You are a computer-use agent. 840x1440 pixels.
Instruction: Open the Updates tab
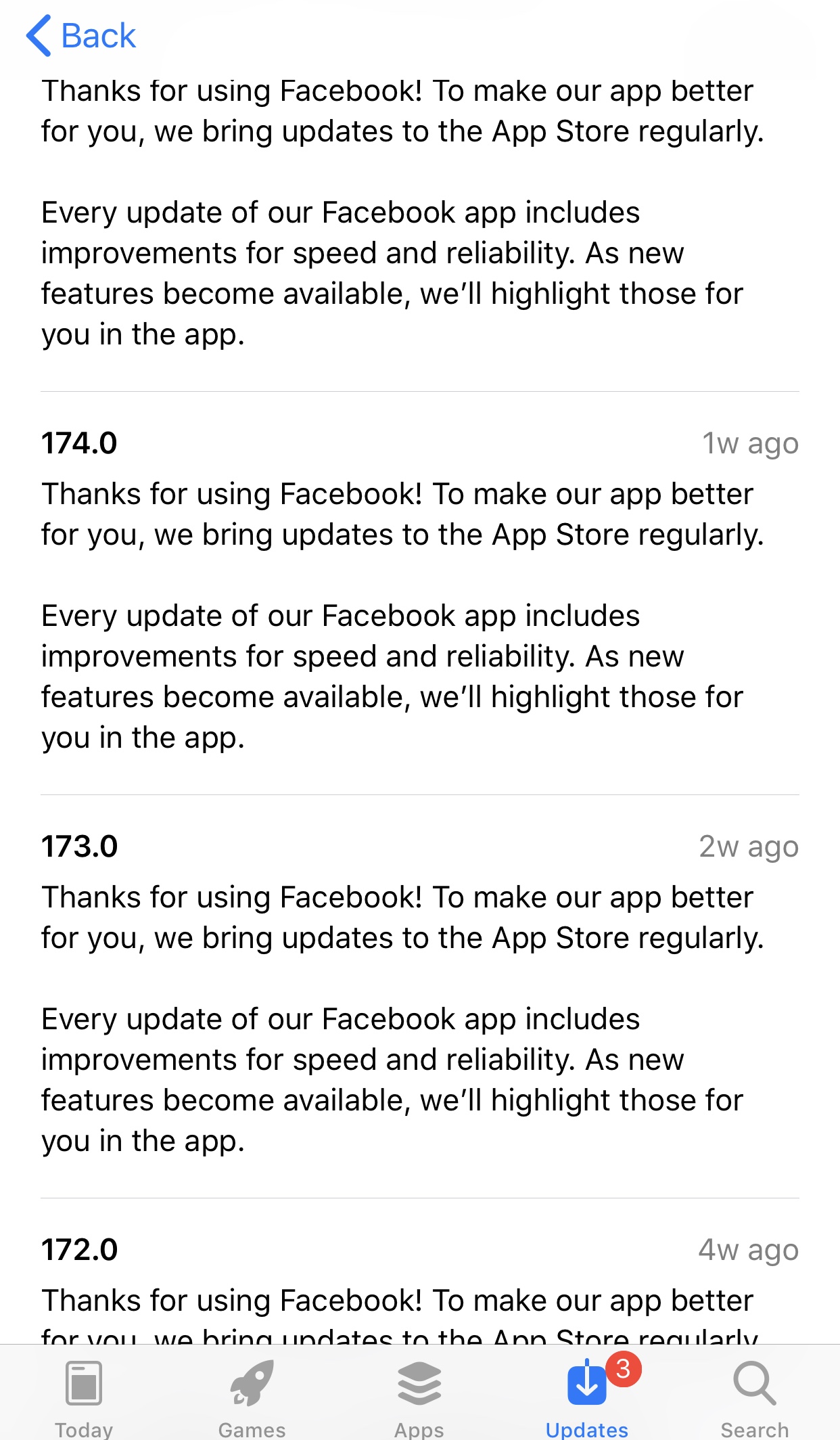tap(587, 1399)
